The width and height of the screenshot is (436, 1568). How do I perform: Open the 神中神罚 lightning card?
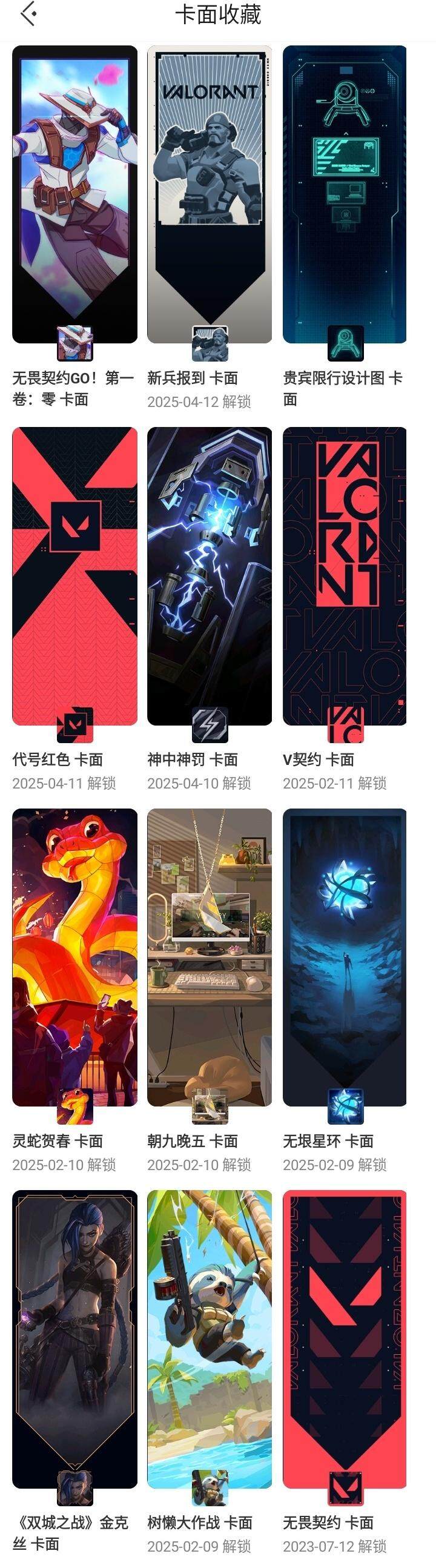(210, 575)
